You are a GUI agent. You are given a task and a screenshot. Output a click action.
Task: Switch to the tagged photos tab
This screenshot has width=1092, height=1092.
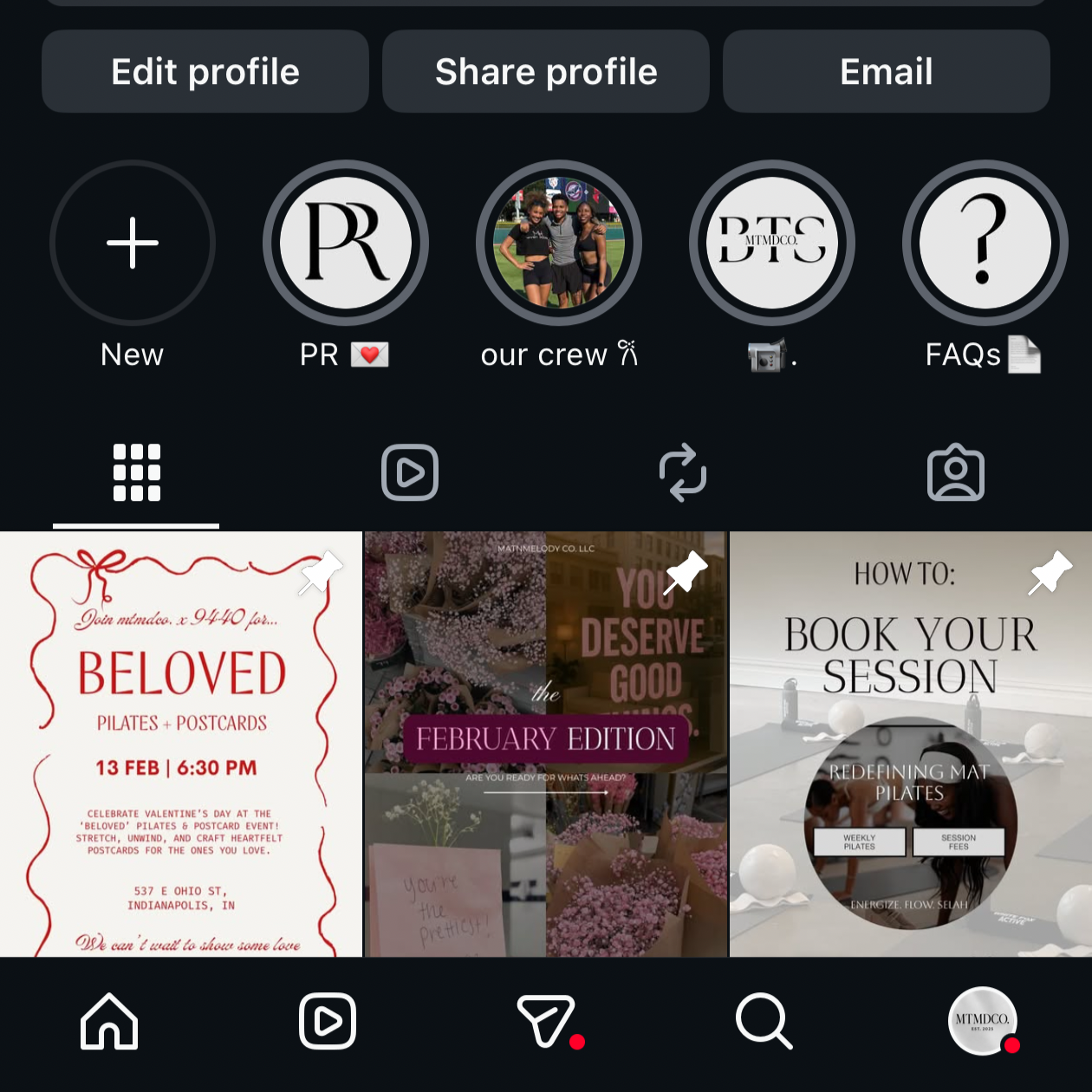click(x=955, y=473)
